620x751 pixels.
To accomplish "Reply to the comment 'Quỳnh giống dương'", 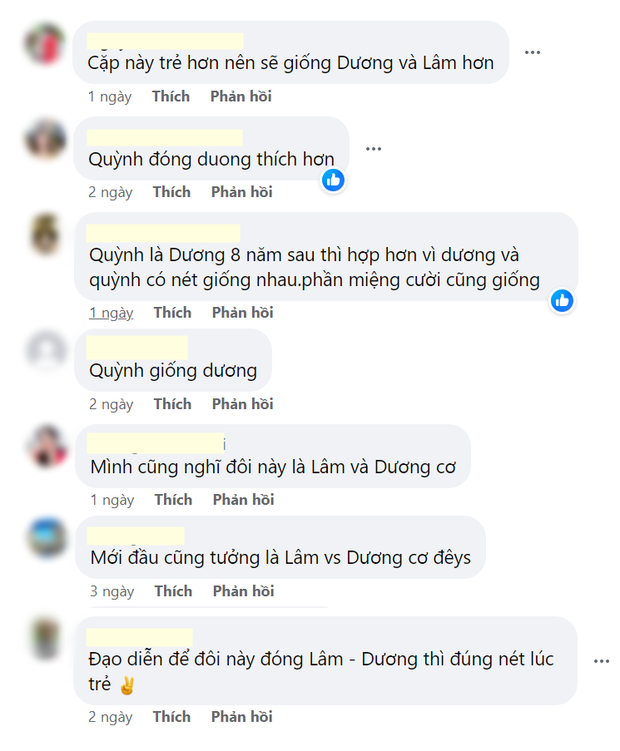I will tap(242, 404).
